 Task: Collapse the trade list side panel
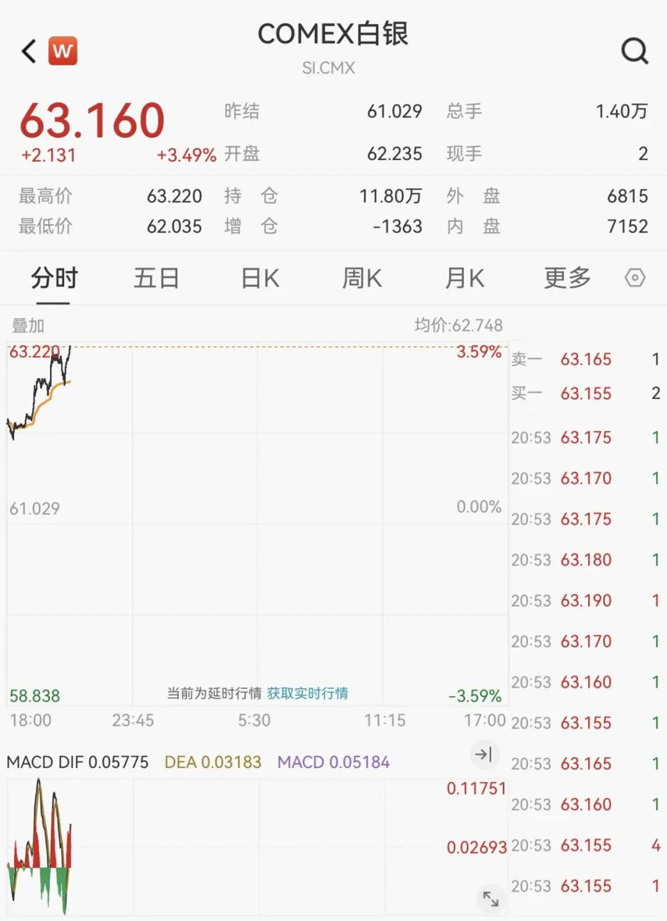484,754
